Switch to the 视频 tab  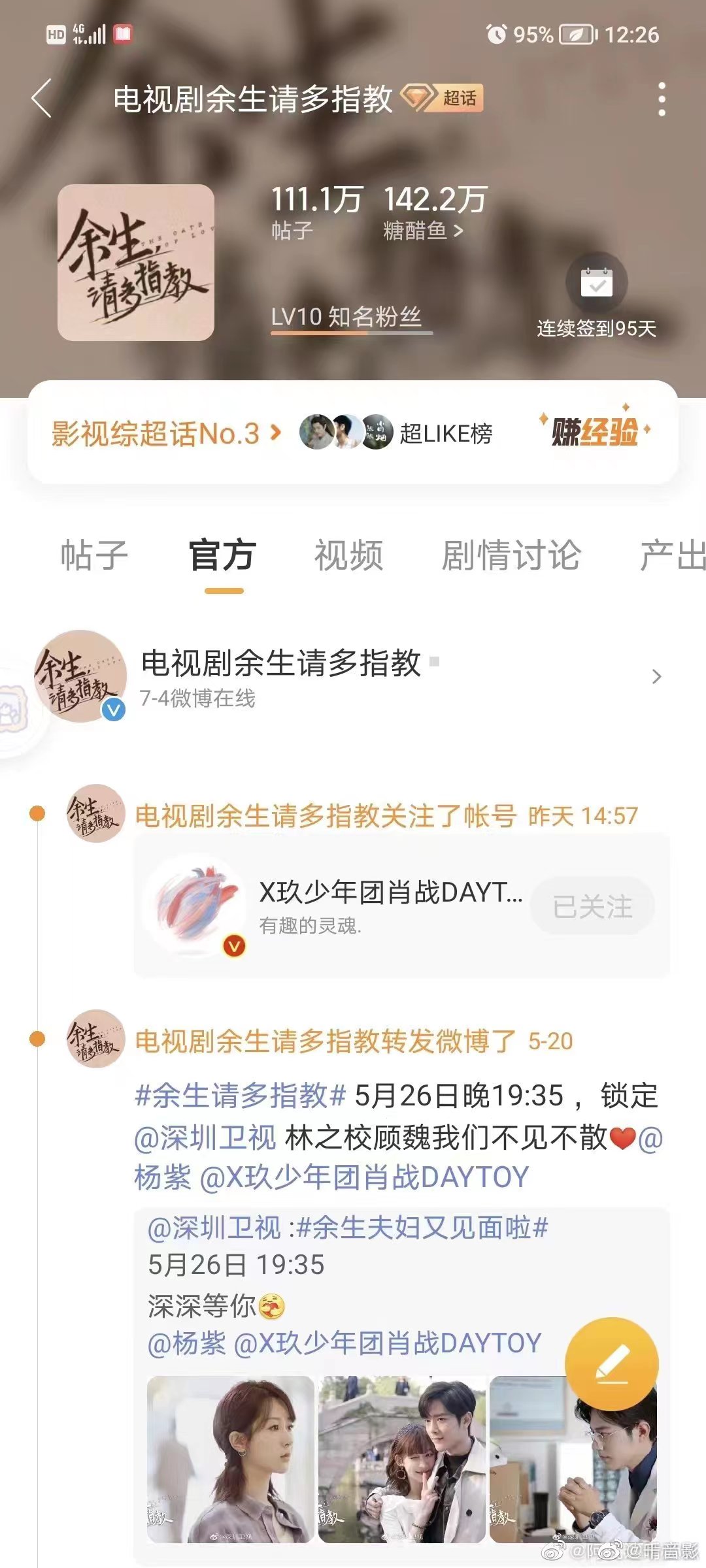[347, 554]
